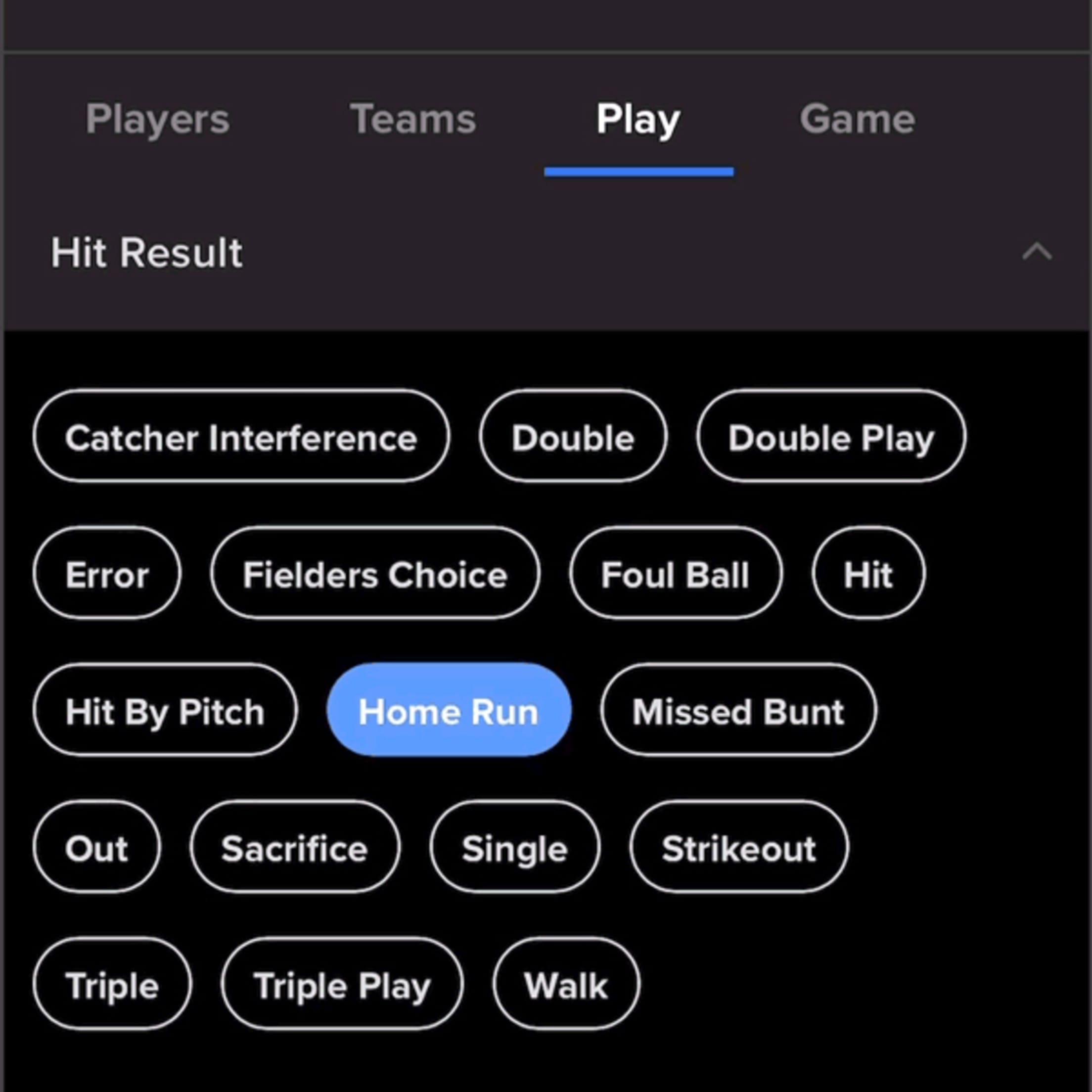Image resolution: width=1092 pixels, height=1092 pixels.
Task: Choose the Single chip
Action: click(514, 847)
